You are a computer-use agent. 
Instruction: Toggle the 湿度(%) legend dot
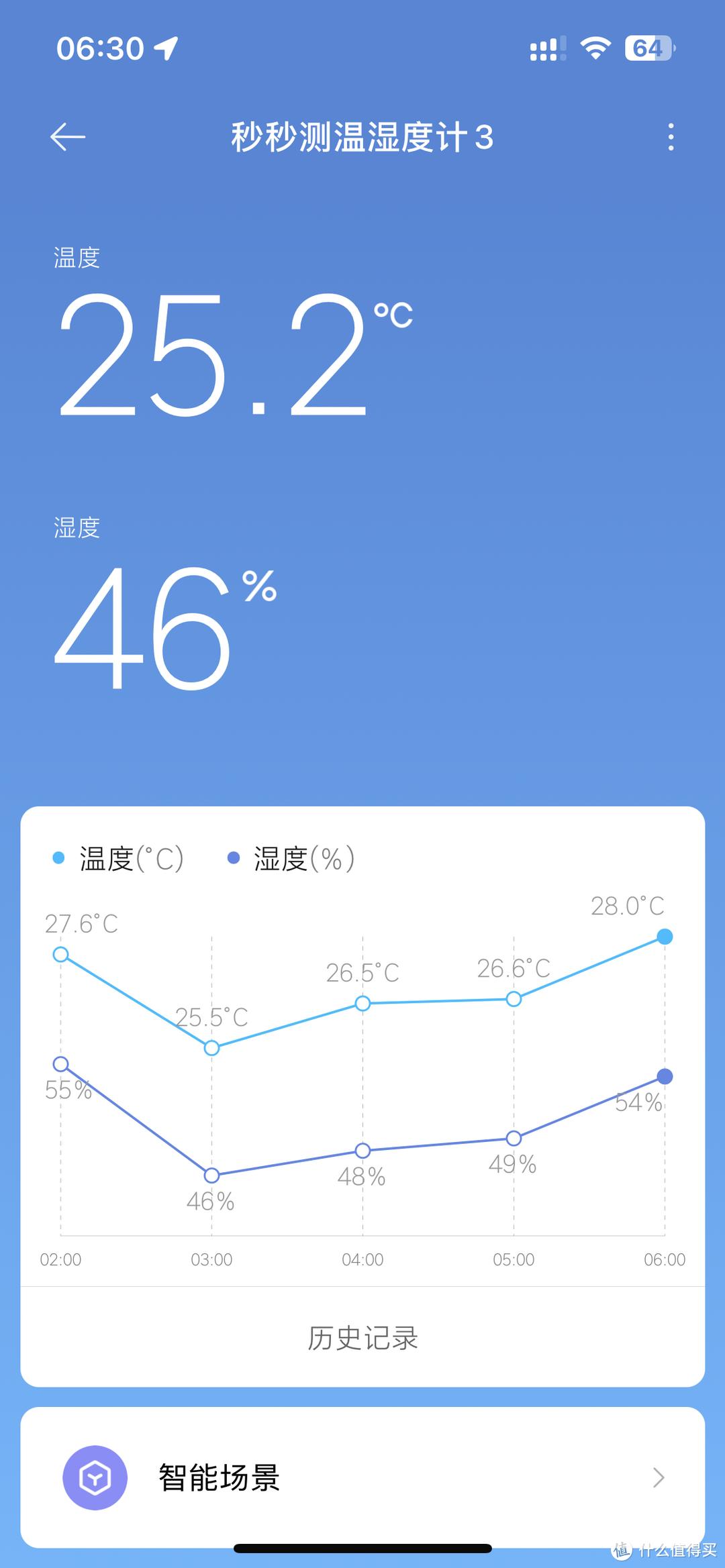click(x=232, y=858)
